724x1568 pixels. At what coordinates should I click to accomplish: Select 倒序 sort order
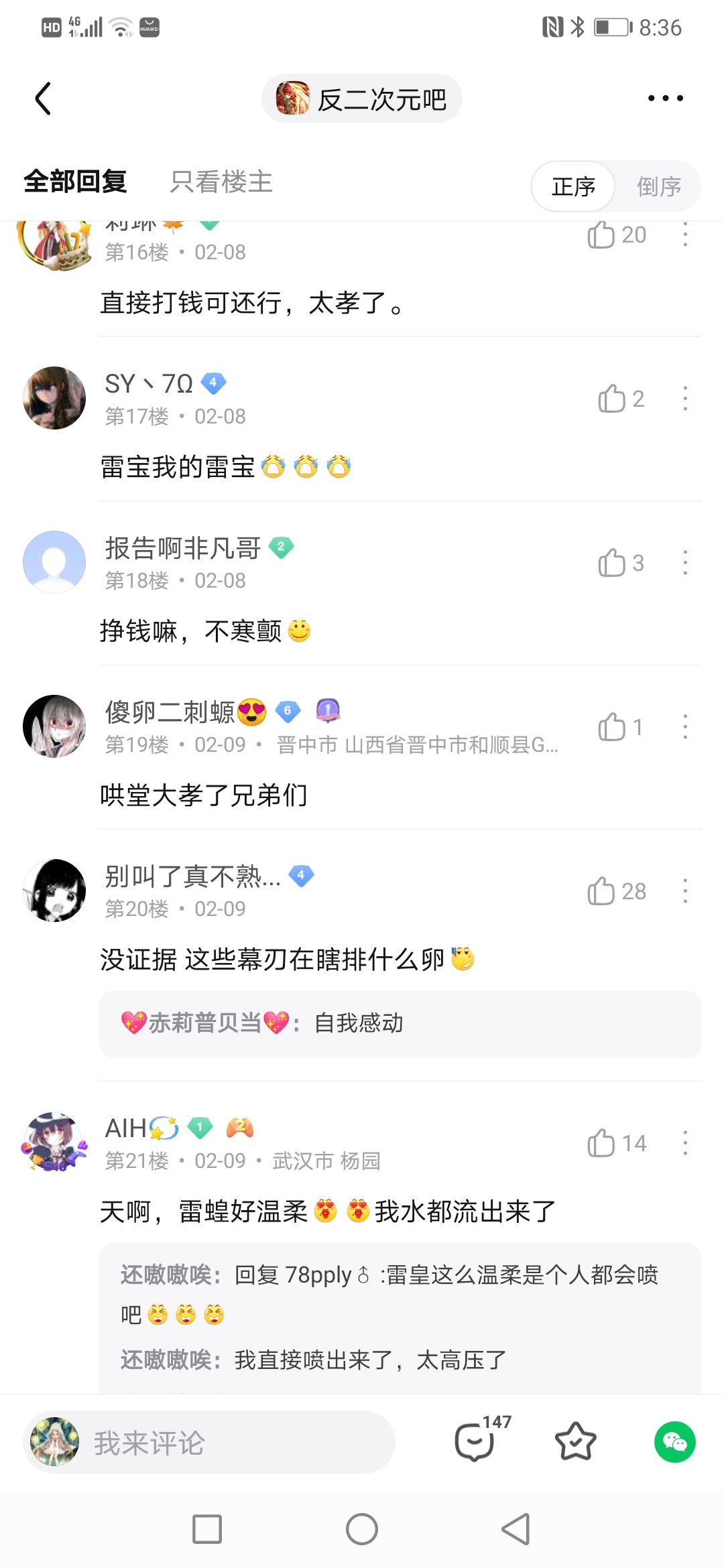[658, 186]
